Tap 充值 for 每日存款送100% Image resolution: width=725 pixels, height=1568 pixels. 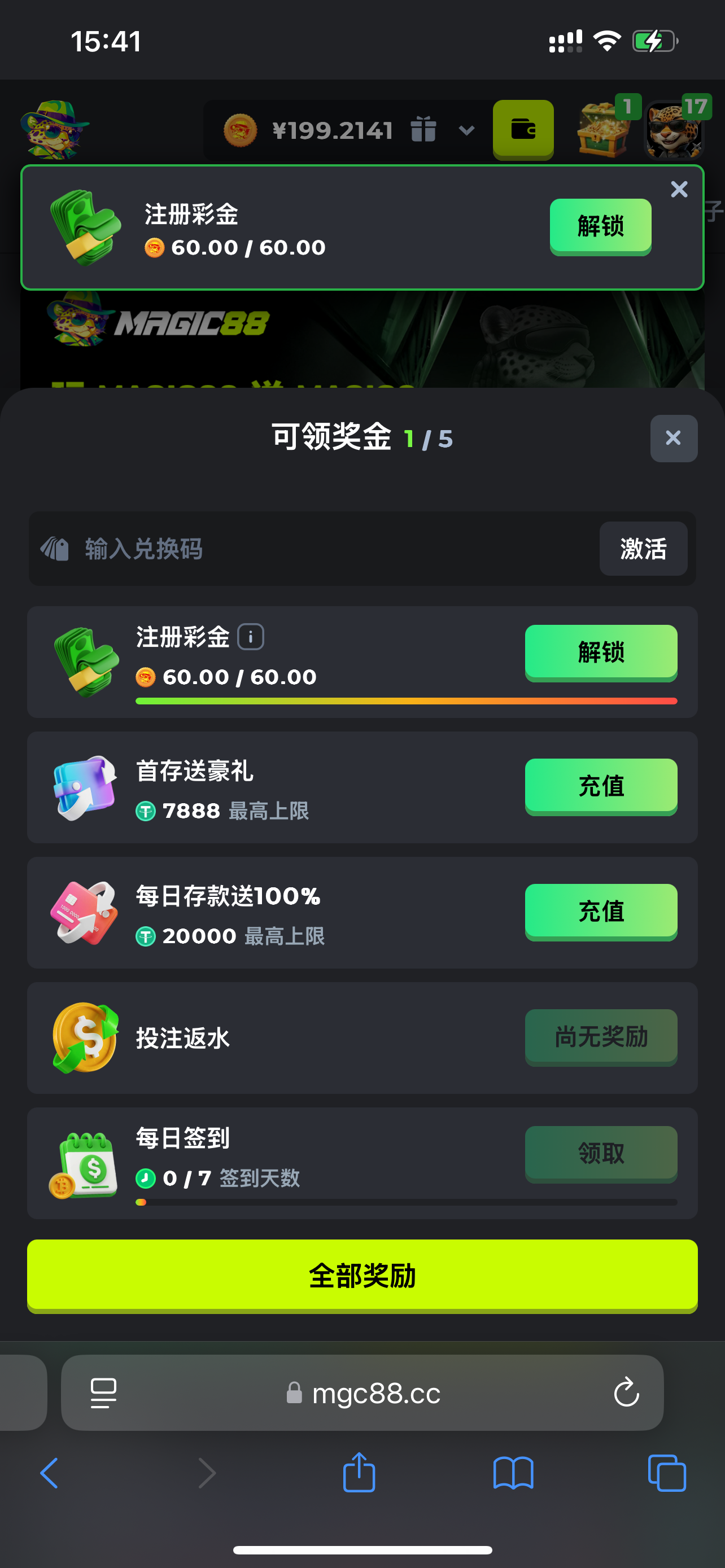[600, 911]
